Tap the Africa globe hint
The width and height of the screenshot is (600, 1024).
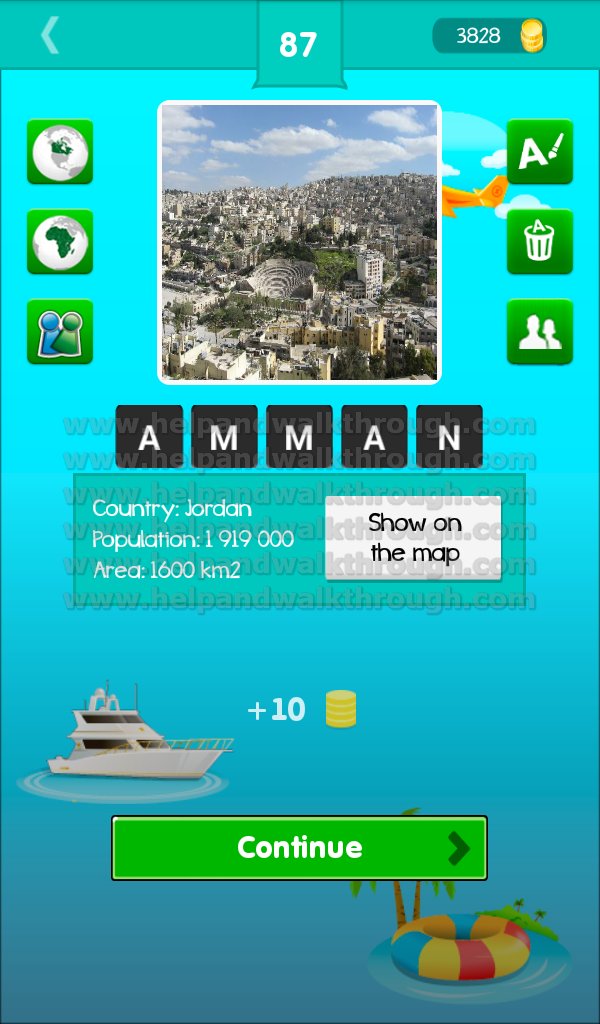tap(60, 242)
